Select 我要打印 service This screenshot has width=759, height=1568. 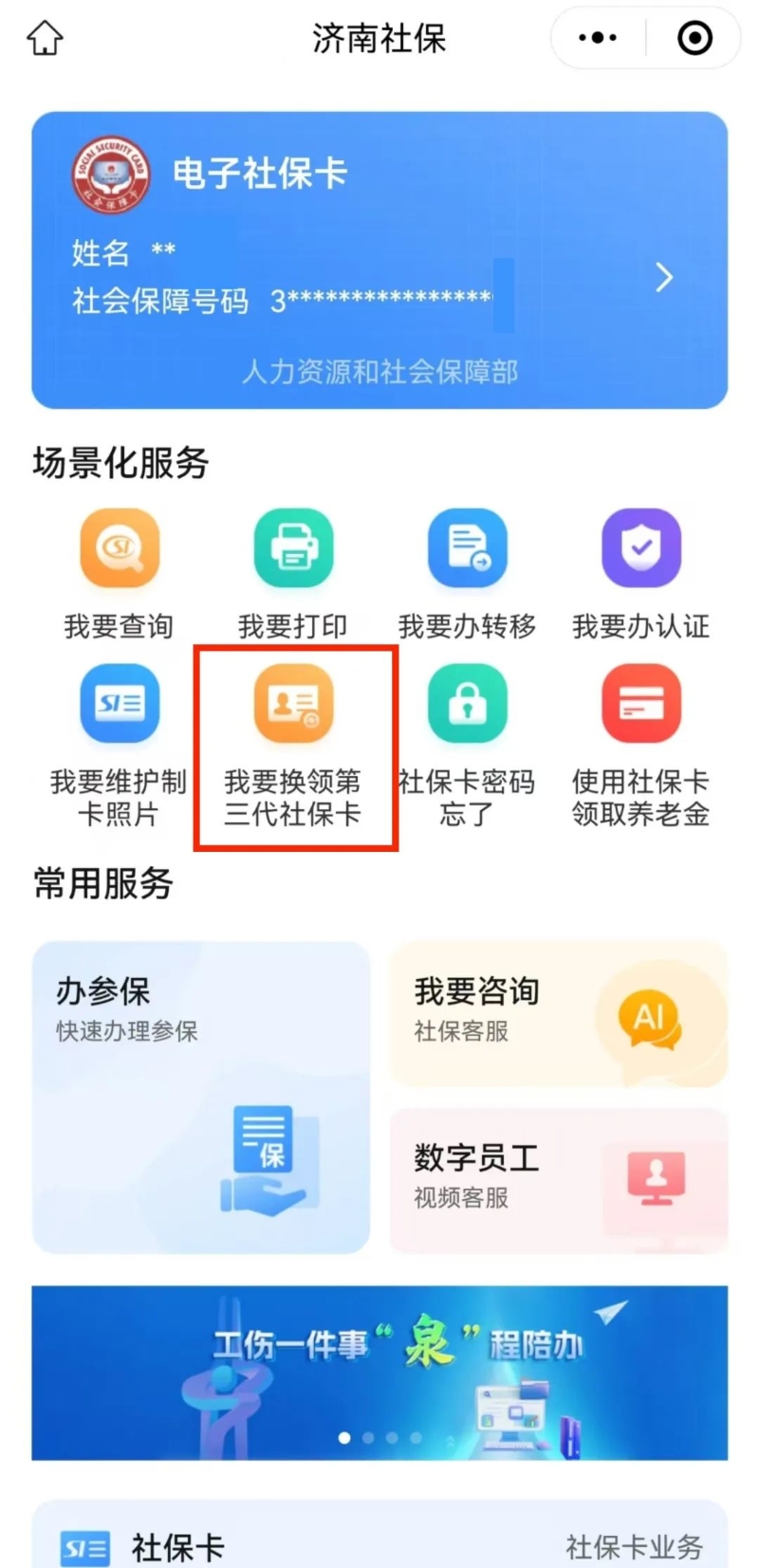[x=292, y=571]
